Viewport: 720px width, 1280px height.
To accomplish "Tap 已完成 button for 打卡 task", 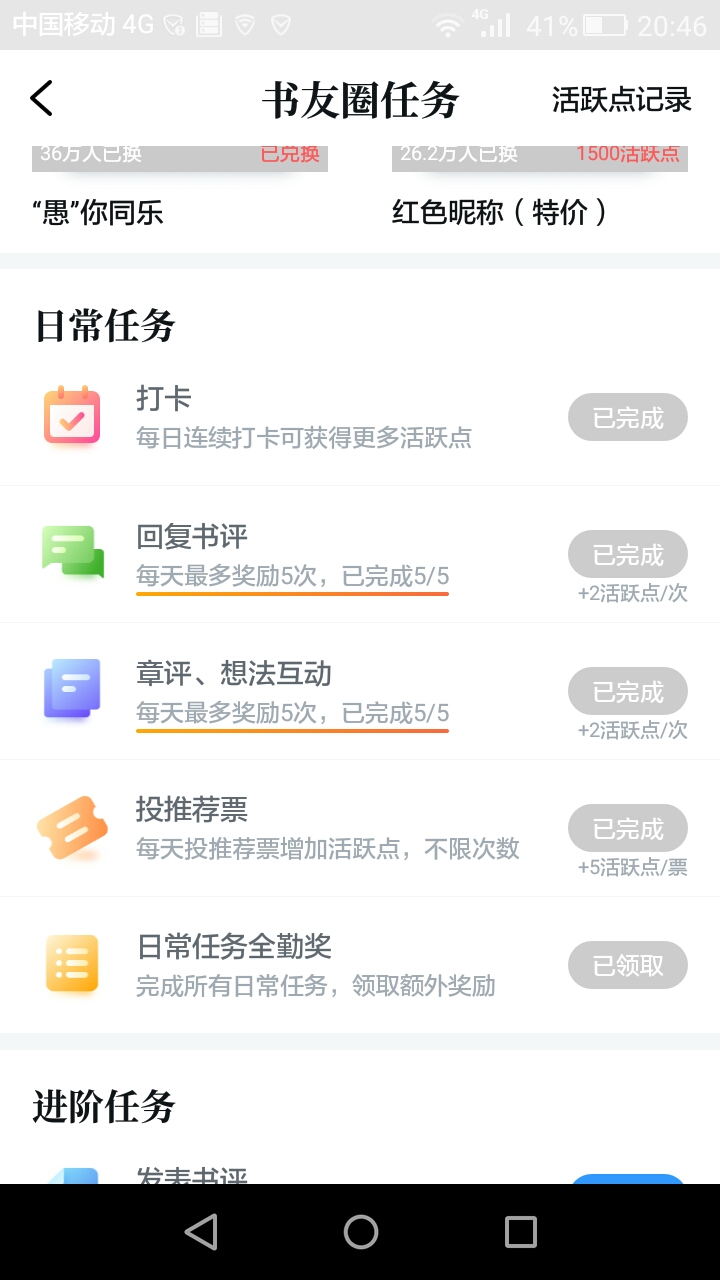I will coord(628,418).
